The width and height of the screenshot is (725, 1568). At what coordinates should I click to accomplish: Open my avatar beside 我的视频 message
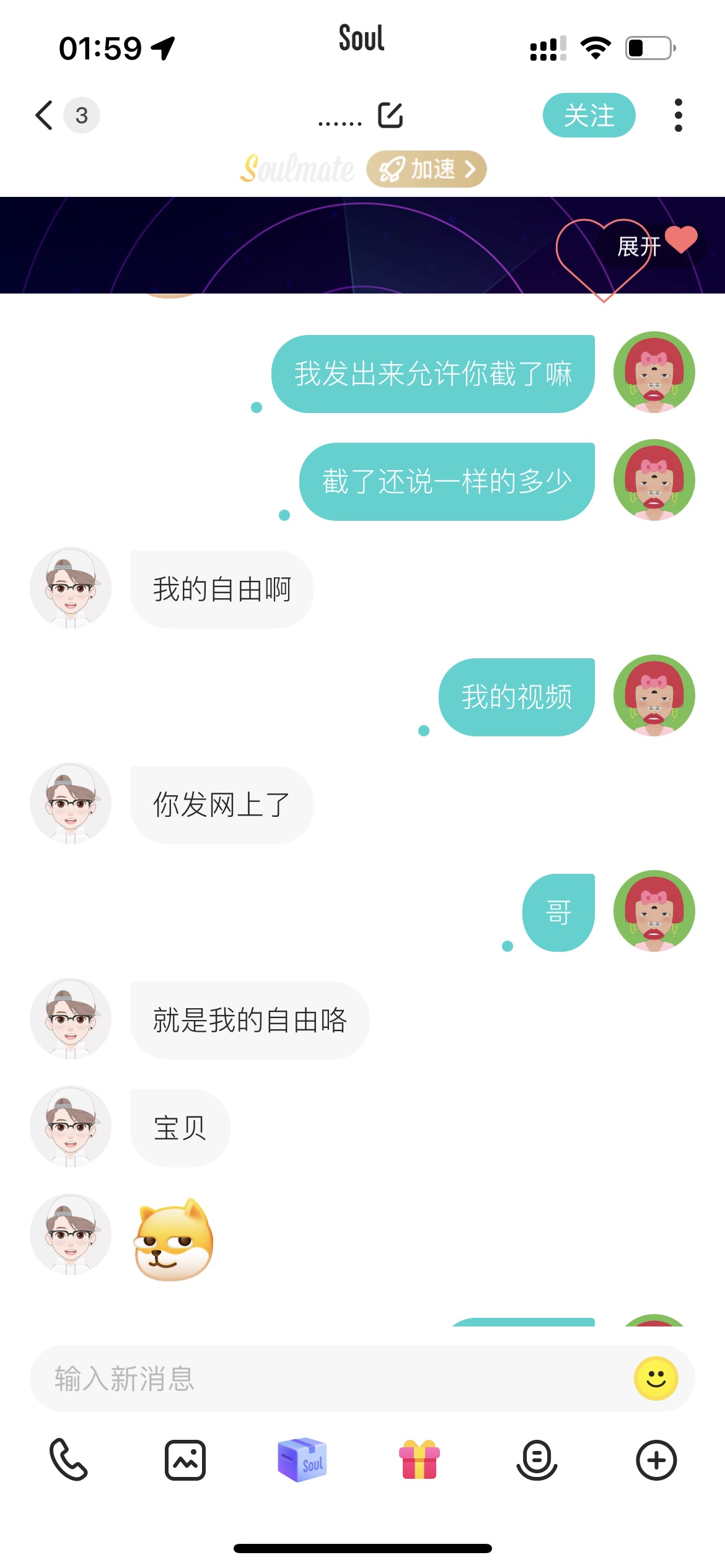[x=654, y=695]
